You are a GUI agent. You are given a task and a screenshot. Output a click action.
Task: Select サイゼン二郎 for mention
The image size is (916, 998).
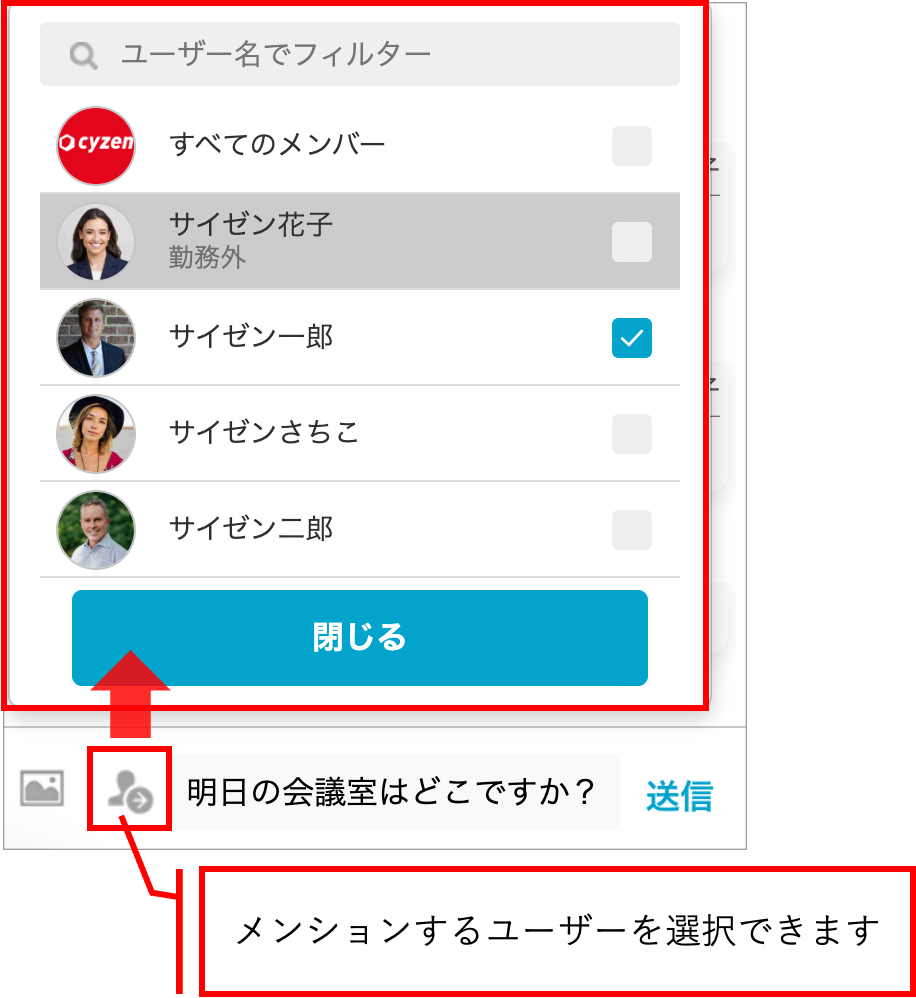click(x=631, y=530)
